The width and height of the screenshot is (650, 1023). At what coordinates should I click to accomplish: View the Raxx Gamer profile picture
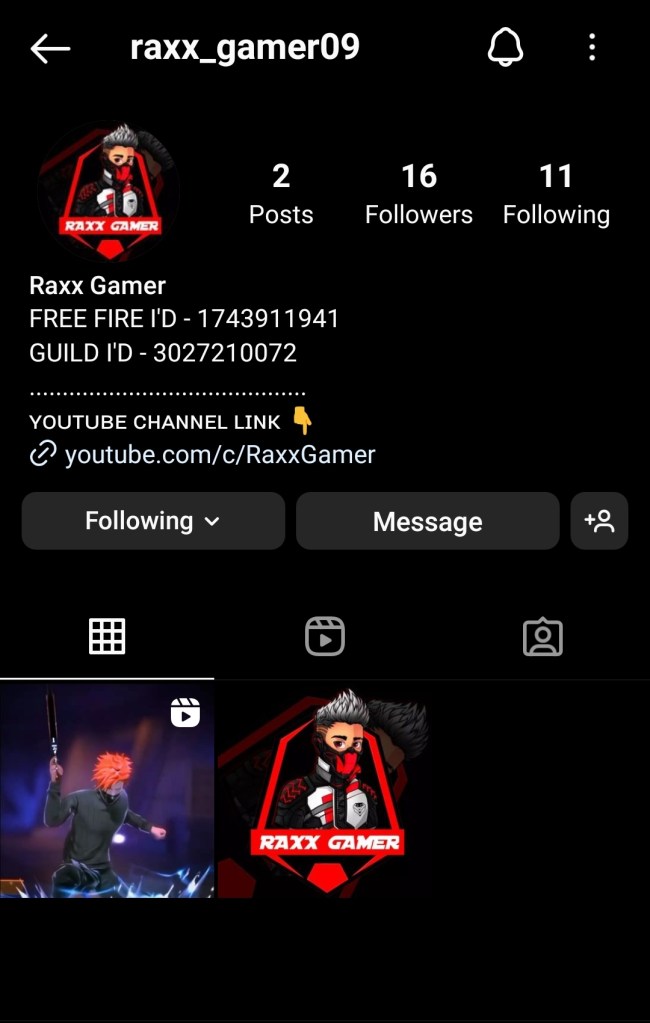[110, 192]
